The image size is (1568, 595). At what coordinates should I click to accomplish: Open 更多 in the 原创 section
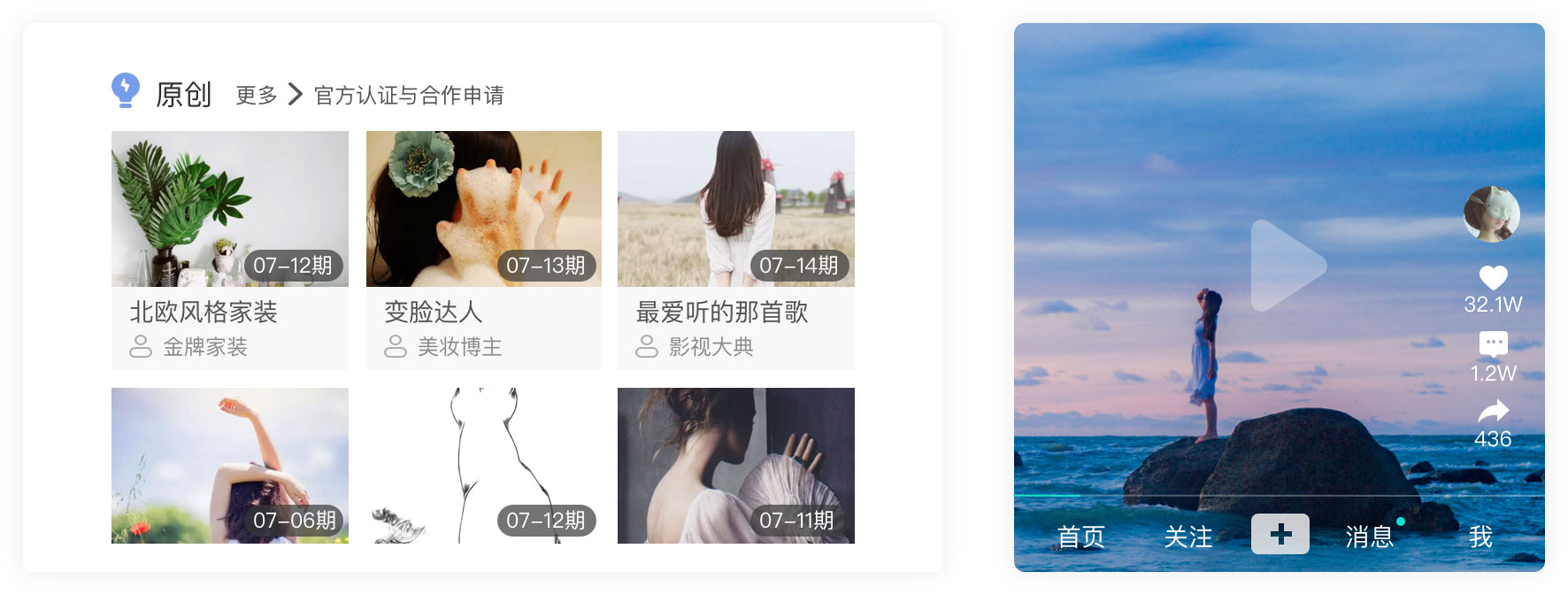coord(267,95)
